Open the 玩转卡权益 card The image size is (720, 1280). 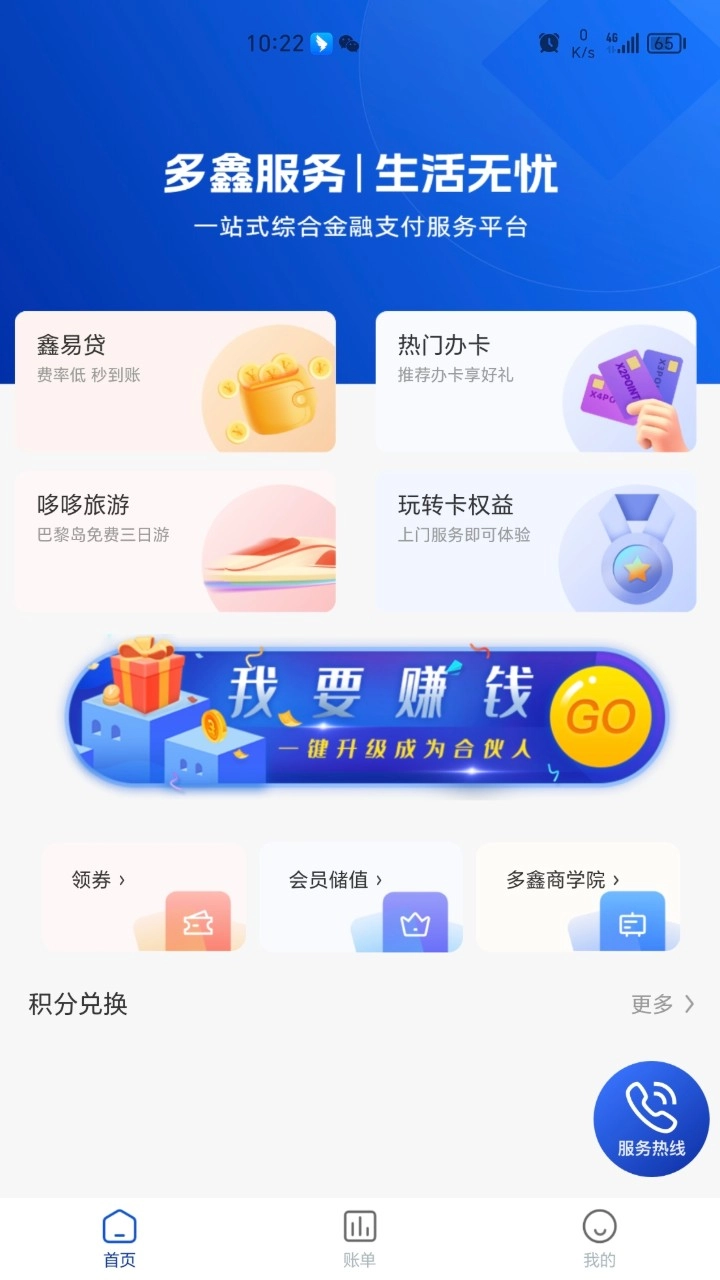point(535,542)
